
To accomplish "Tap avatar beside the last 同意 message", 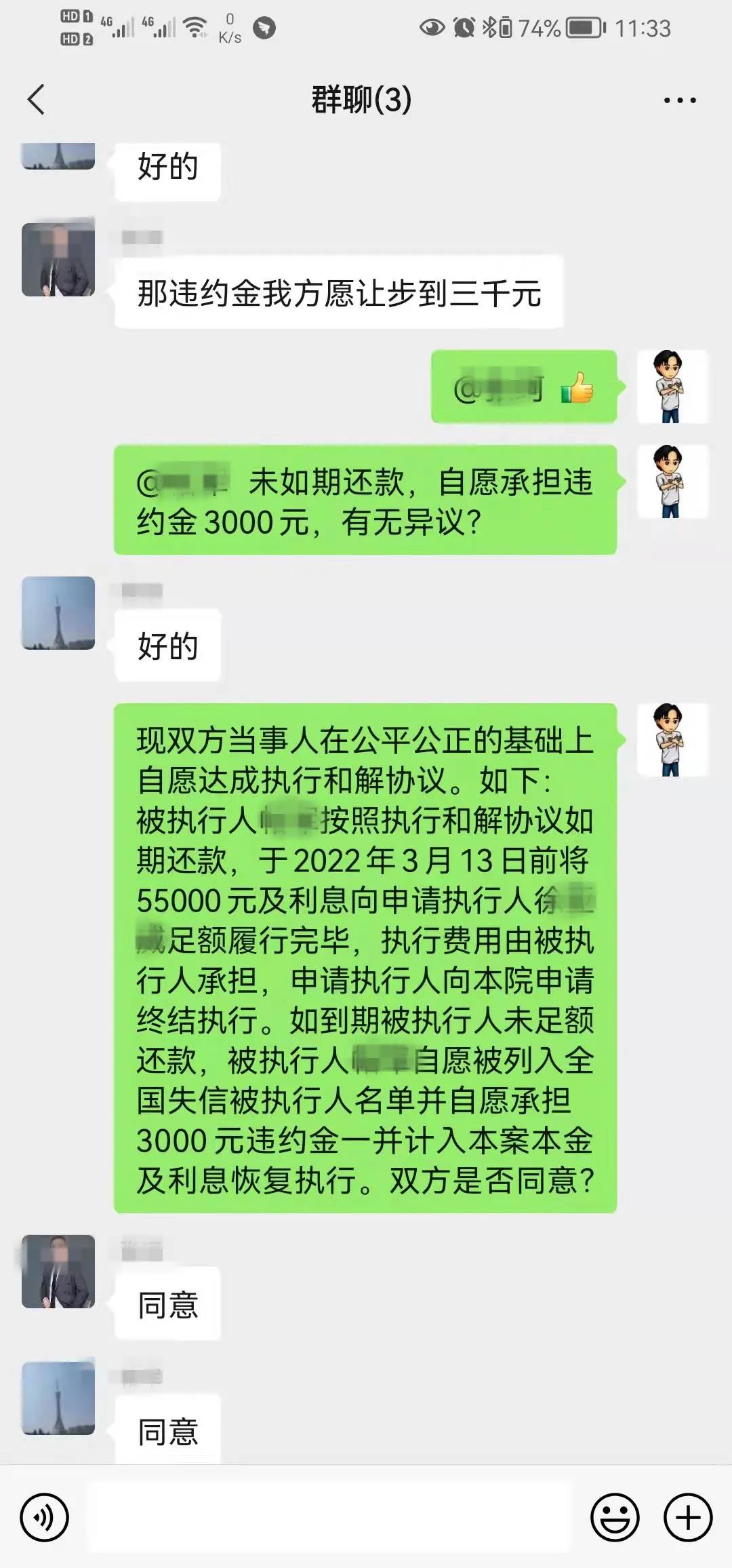I will (58, 1398).
